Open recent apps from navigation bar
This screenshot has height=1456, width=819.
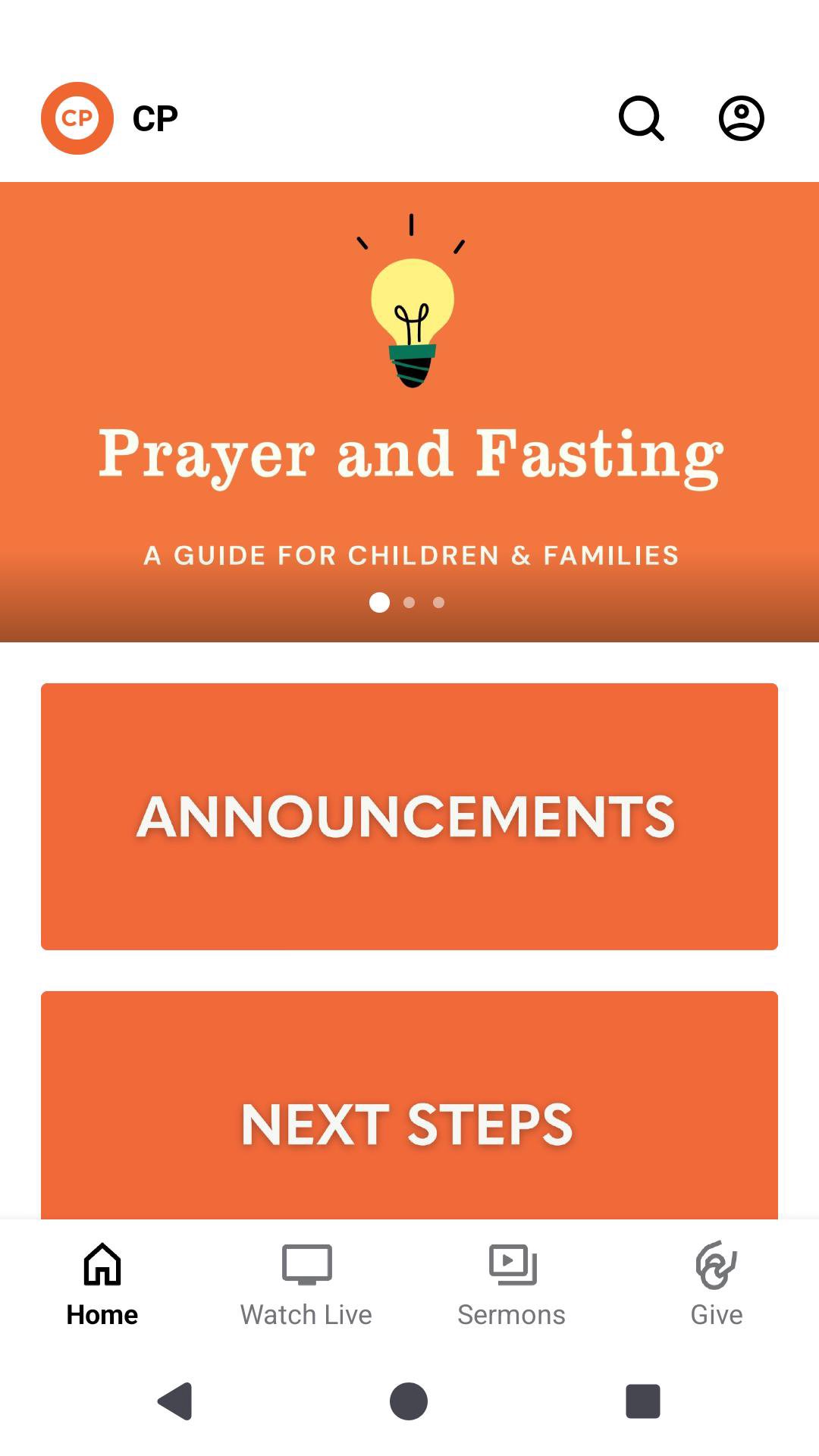642,1401
